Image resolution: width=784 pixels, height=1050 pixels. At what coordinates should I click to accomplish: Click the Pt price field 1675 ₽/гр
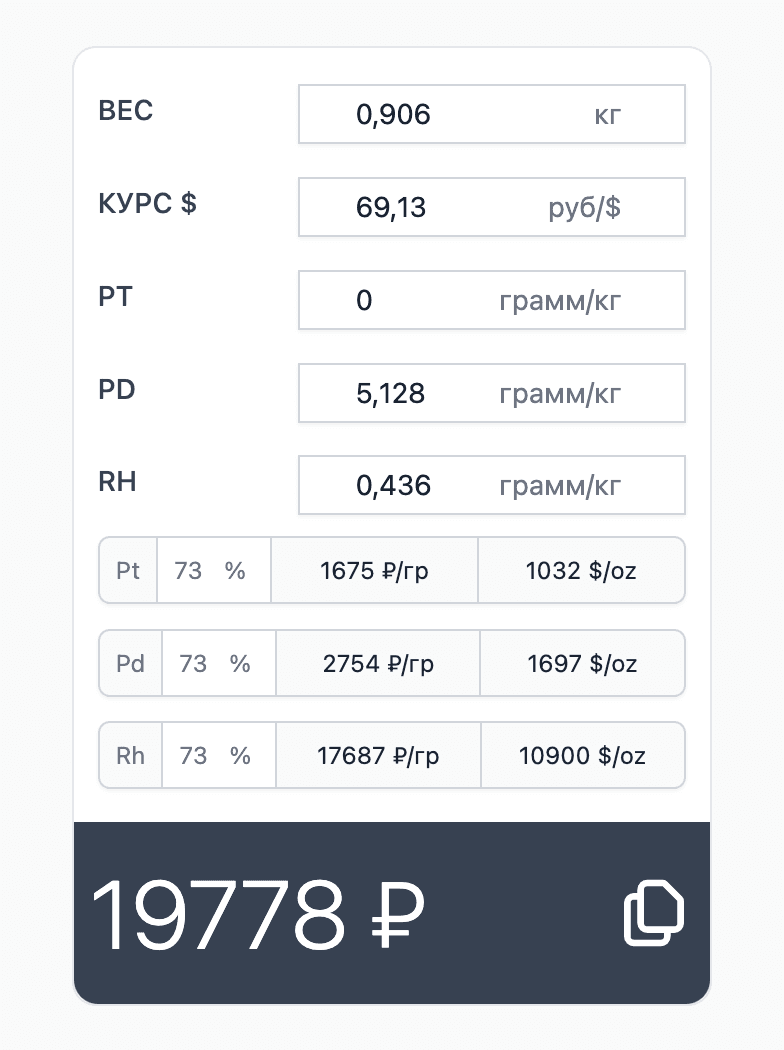pos(374,570)
